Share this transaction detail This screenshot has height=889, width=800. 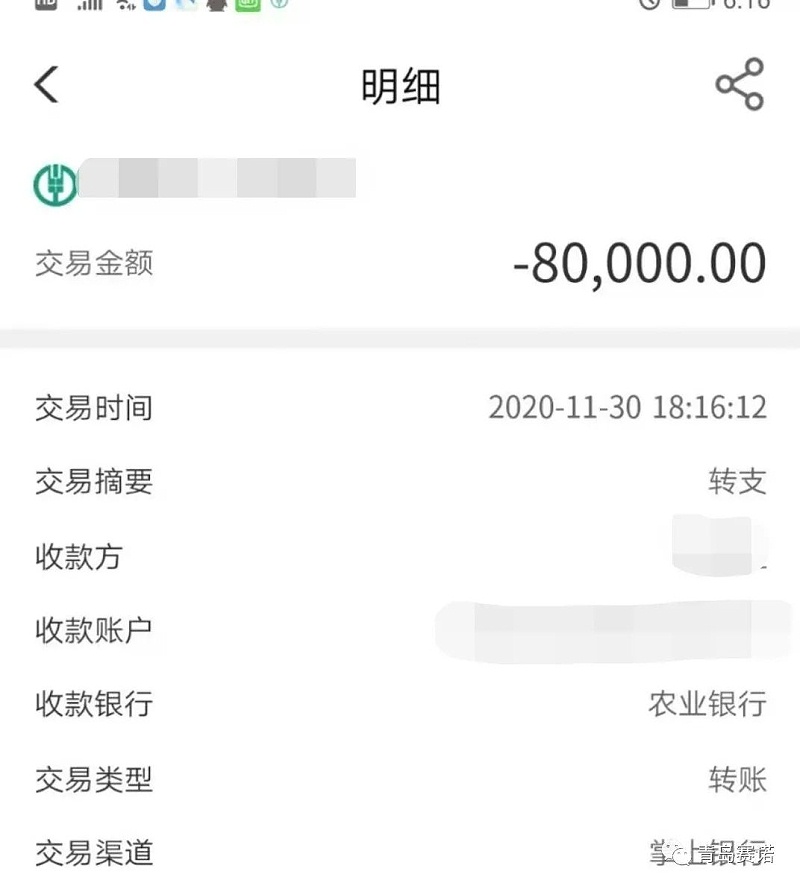739,85
